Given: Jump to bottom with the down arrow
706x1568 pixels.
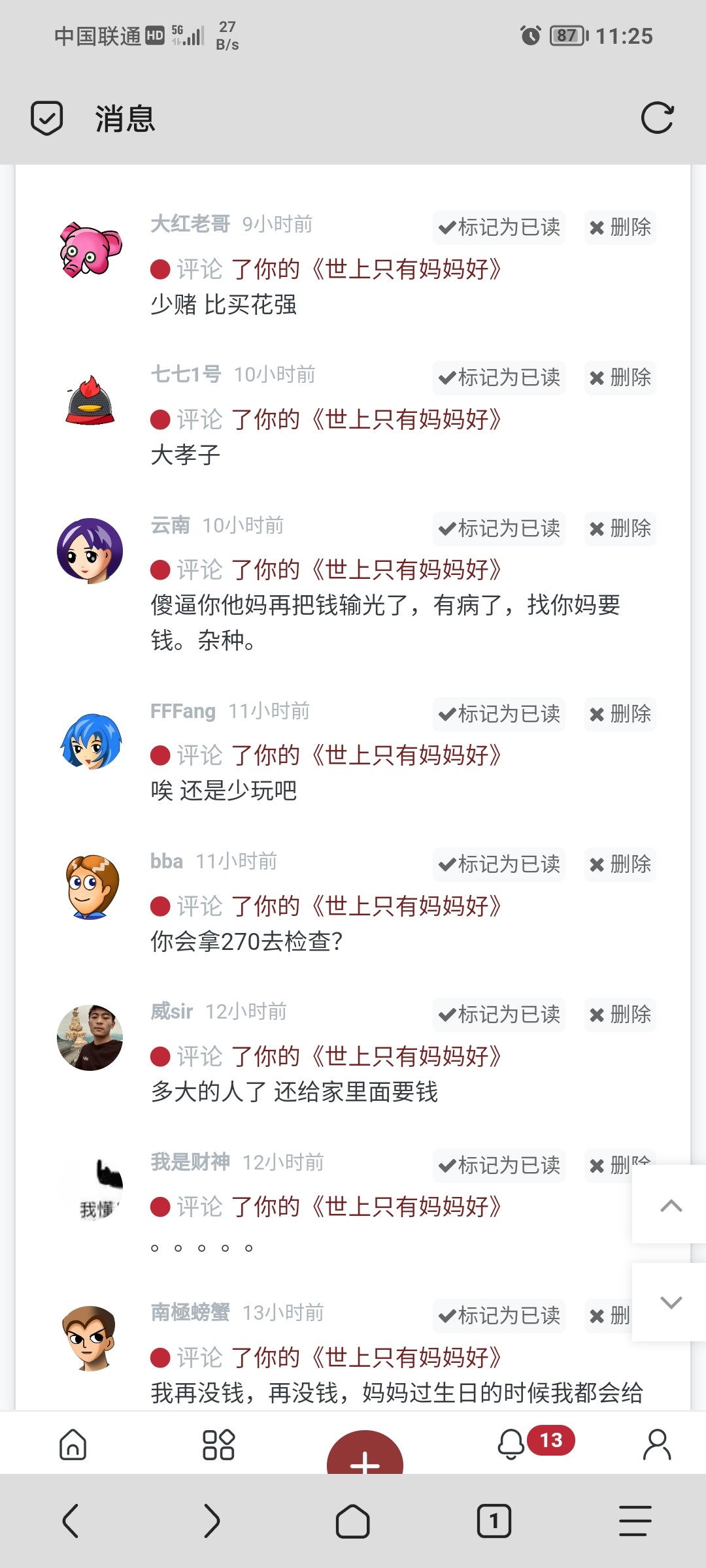Looking at the screenshot, I should 671,1302.
